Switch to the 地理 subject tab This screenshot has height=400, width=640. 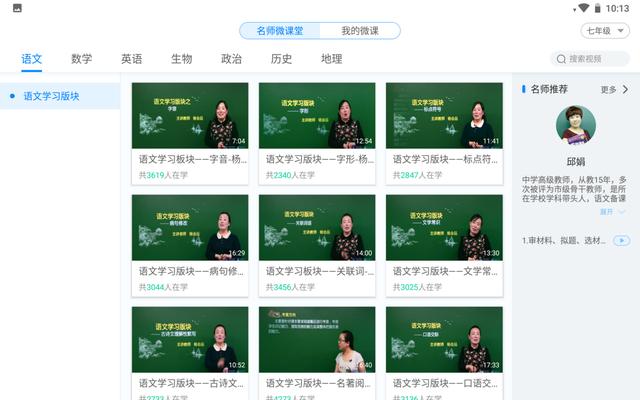click(x=331, y=59)
